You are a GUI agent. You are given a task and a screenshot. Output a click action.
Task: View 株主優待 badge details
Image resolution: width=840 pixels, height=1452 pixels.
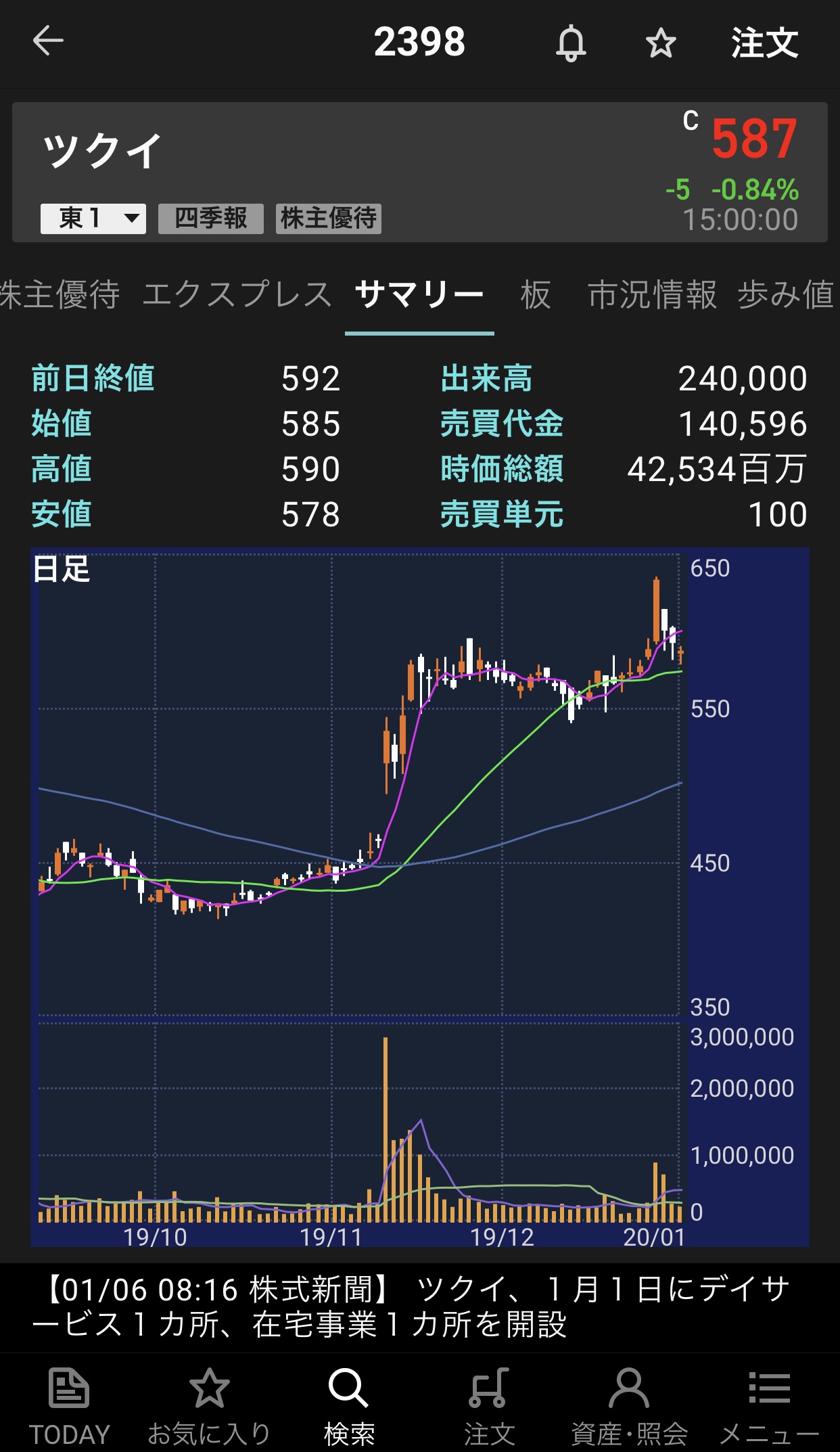click(329, 219)
